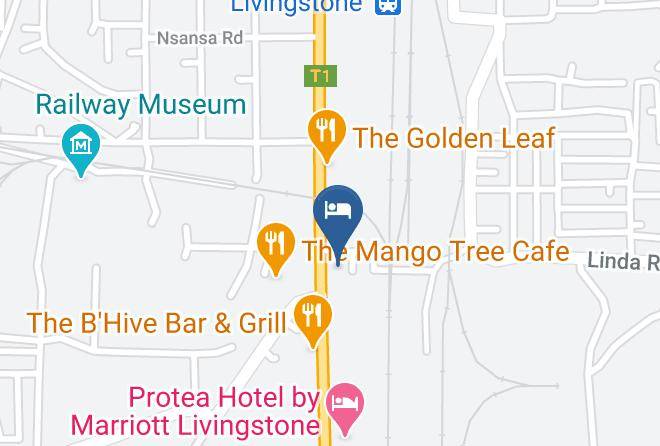Select The Mango Tree Cafe pin
The height and width of the screenshot is (446, 660).
pyautogui.click(x=276, y=249)
